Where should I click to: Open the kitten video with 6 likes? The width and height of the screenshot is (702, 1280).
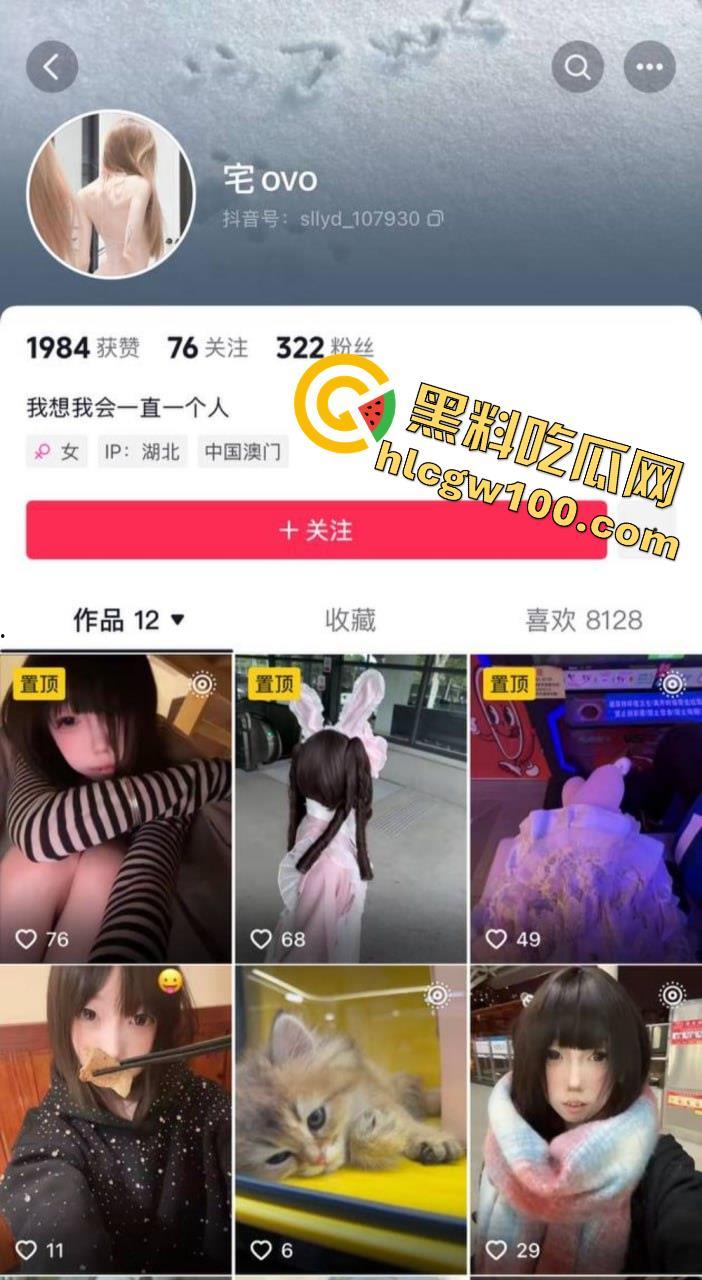click(x=350, y=1118)
